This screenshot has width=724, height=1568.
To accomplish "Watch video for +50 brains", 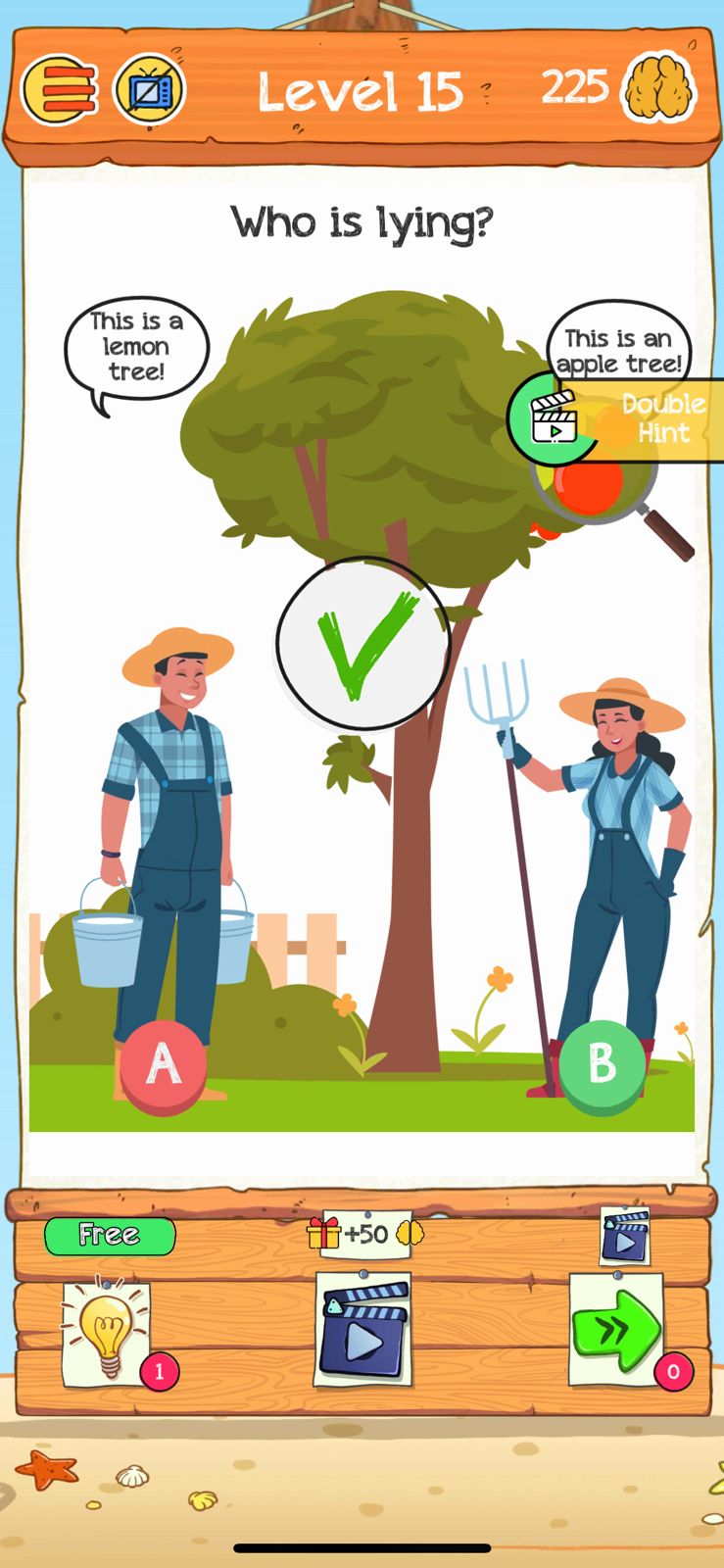I will pyautogui.click(x=362, y=1331).
